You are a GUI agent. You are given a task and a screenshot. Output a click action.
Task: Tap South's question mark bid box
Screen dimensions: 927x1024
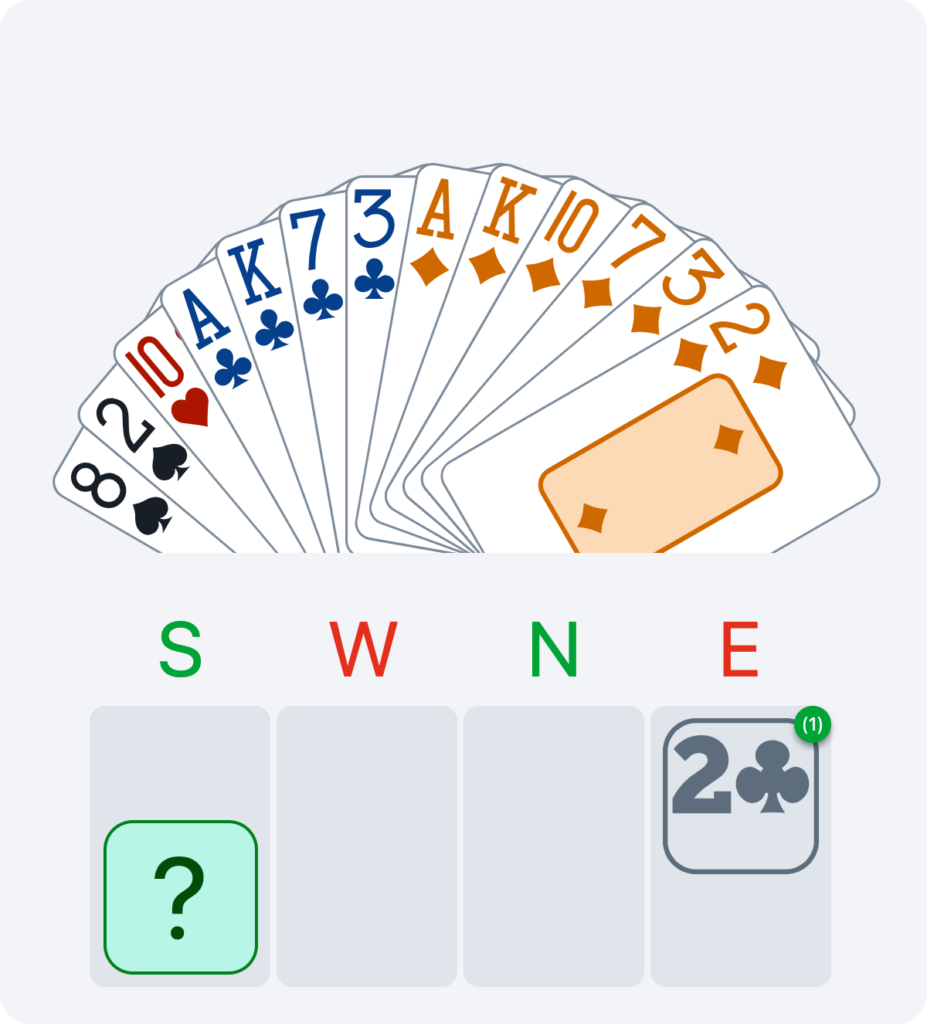[180, 897]
